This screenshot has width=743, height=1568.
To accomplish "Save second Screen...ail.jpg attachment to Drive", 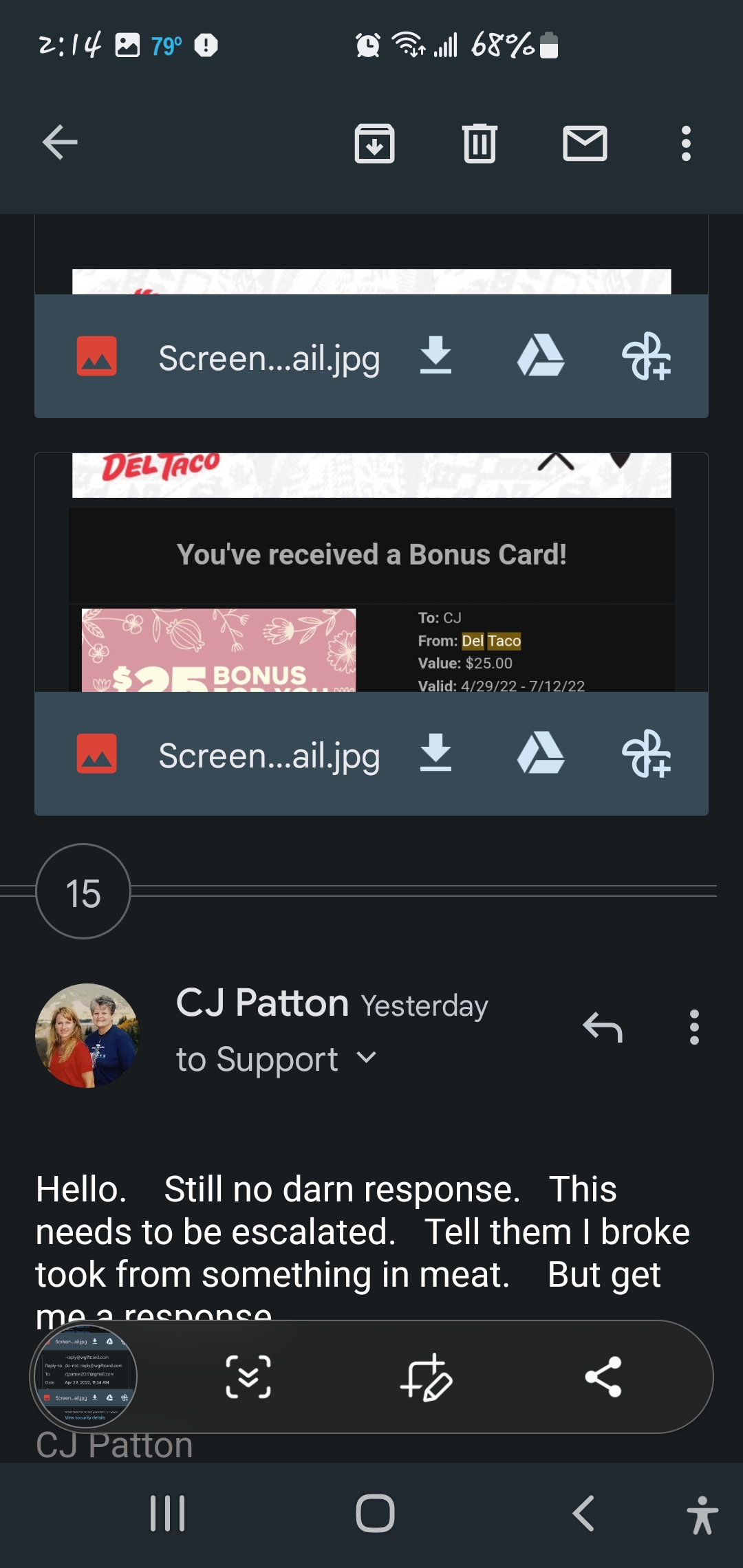I will pos(541,754).
